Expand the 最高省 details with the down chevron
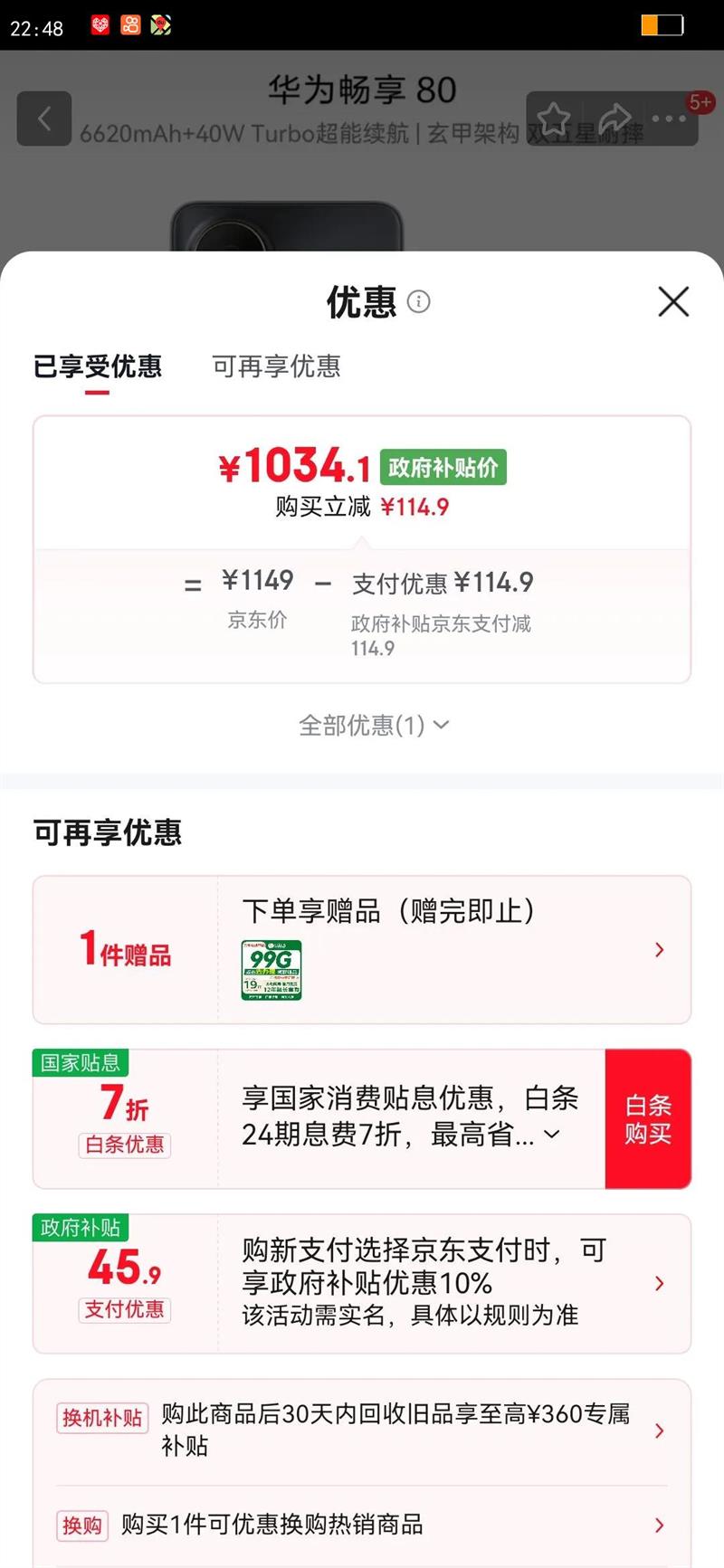 coord(552,1135)
